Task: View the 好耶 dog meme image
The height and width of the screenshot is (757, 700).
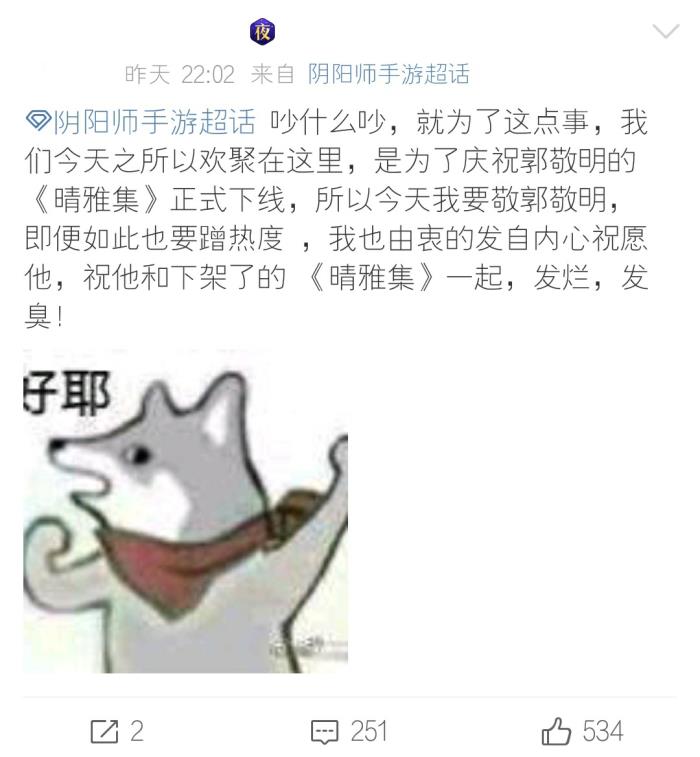Action: tap(185, 510)
